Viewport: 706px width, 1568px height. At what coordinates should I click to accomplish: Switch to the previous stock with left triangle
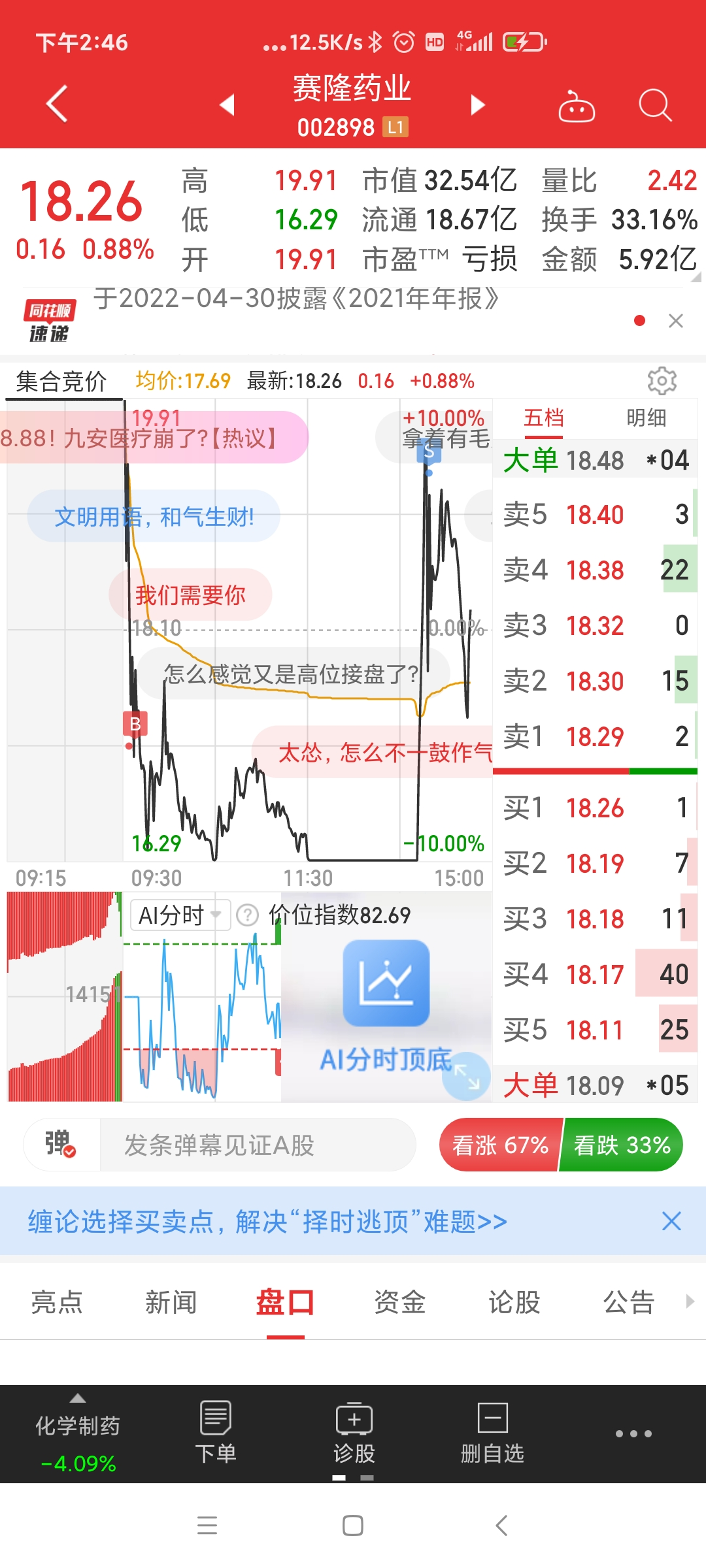(227, 105)
